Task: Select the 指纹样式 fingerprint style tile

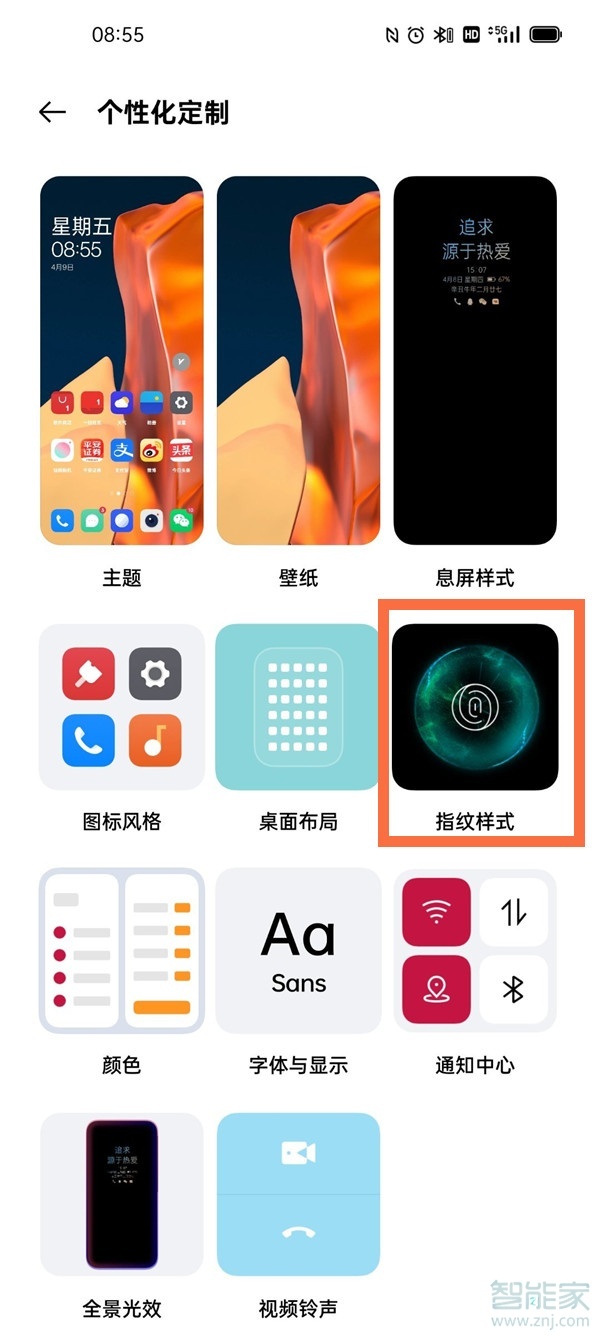Action: (x=475, y=707)
